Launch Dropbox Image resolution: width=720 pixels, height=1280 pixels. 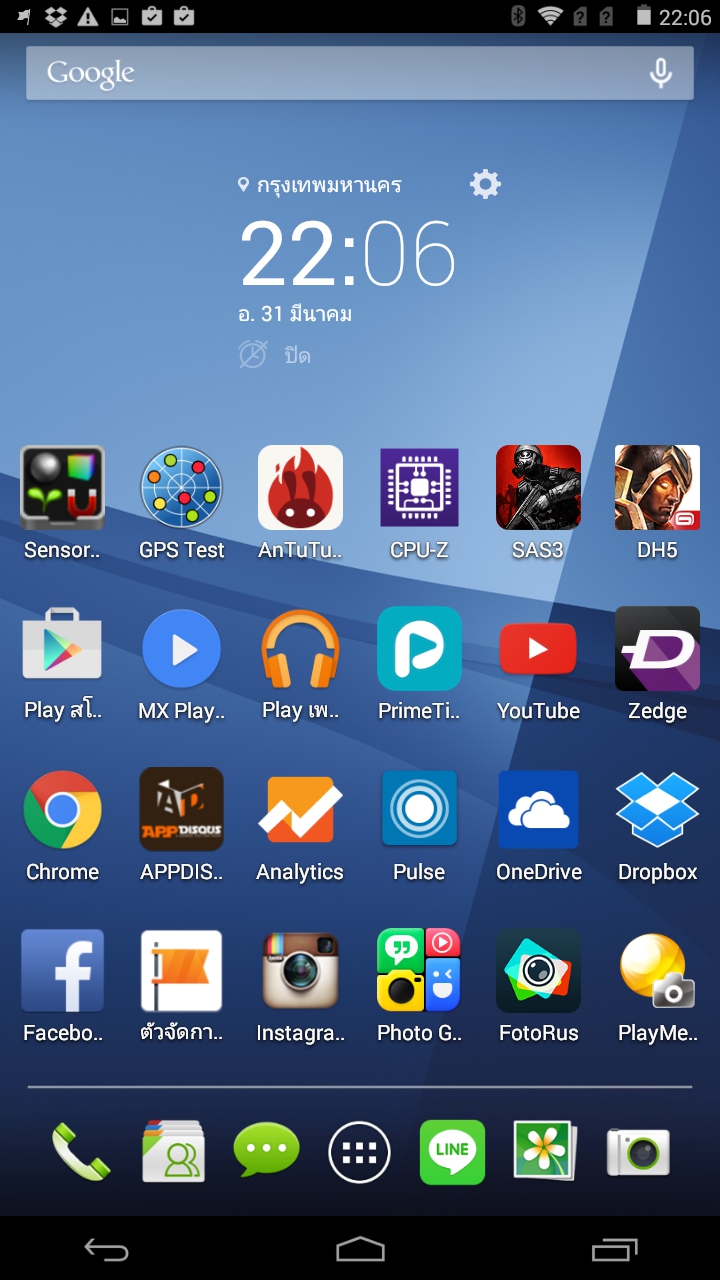pyautogui.click(x=657, y=810)
